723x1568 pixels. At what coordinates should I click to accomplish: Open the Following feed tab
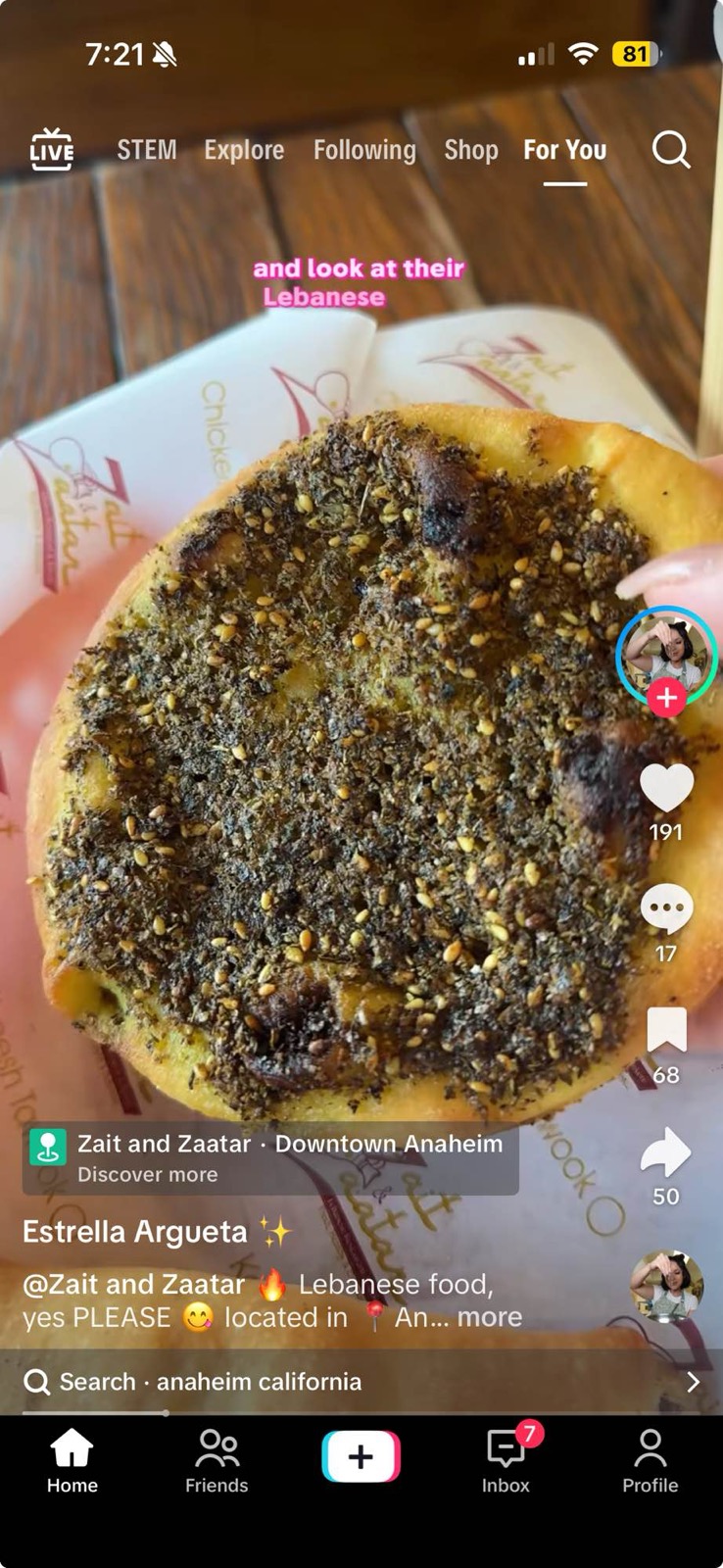364,150
